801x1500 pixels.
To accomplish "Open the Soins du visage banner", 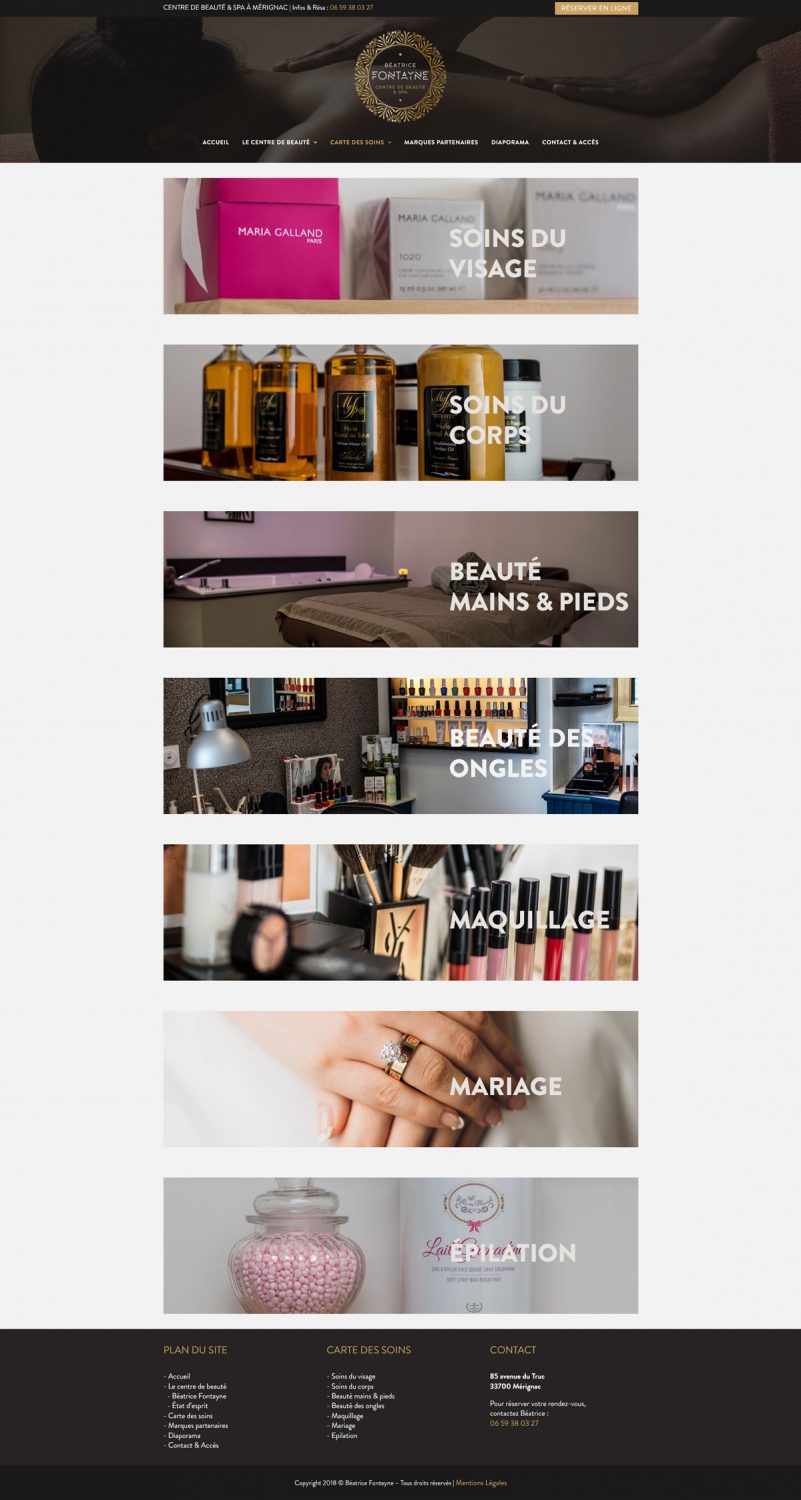I will click(x=400, y=246).
